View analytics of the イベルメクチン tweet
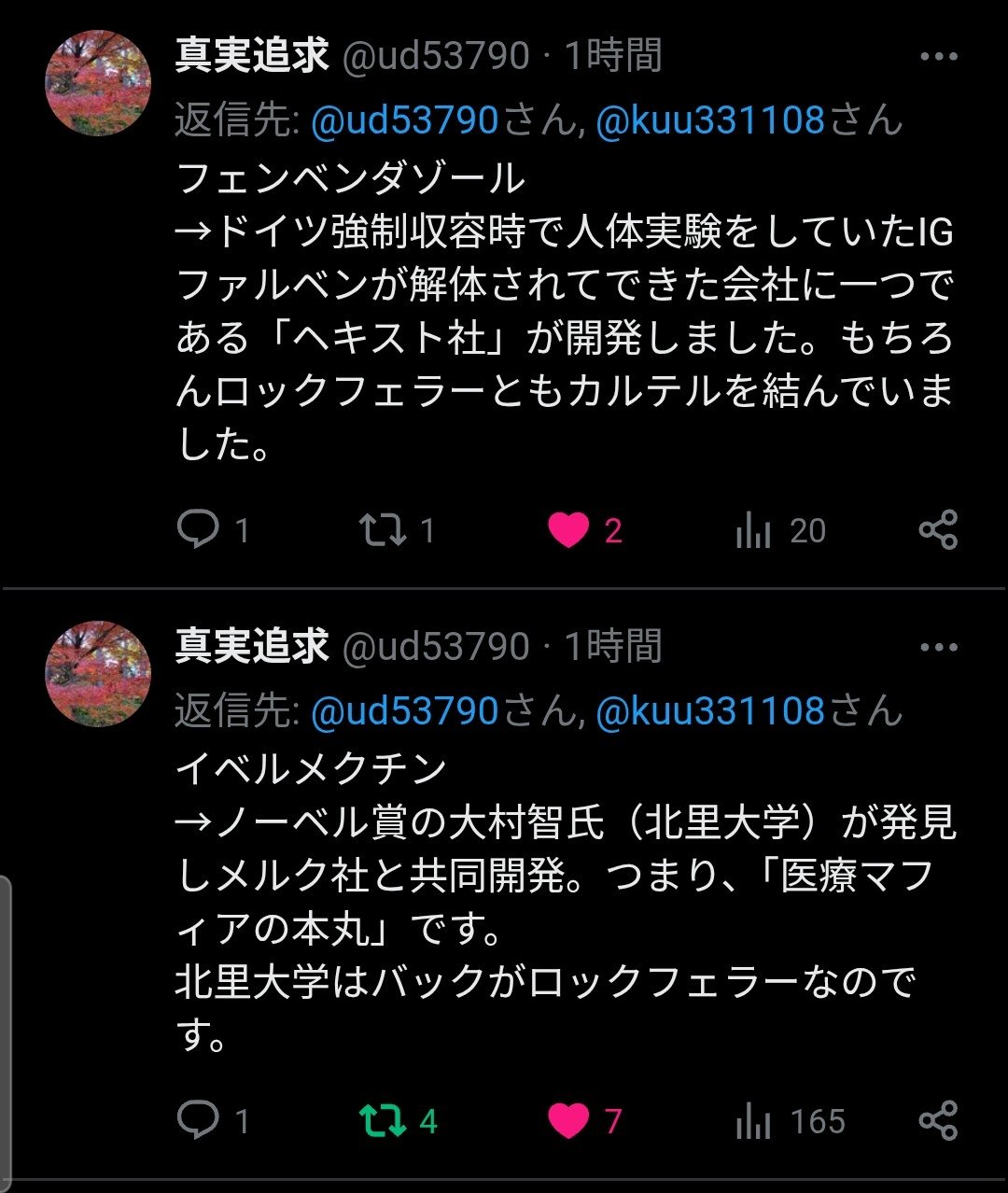The height and width of the screenshot is (1193, 1008). (x=753, y=1121)
